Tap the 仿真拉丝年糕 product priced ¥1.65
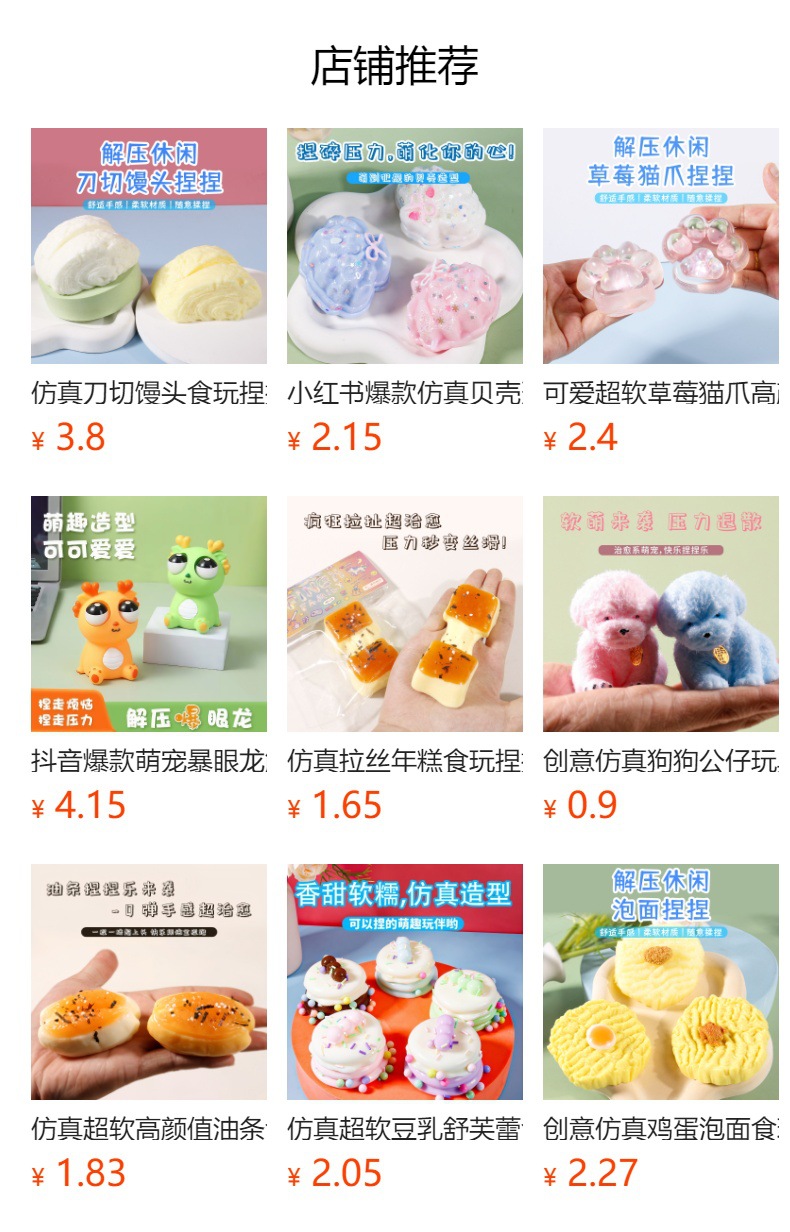Screen dimensions: 790x1232 (x=405, y=614)
